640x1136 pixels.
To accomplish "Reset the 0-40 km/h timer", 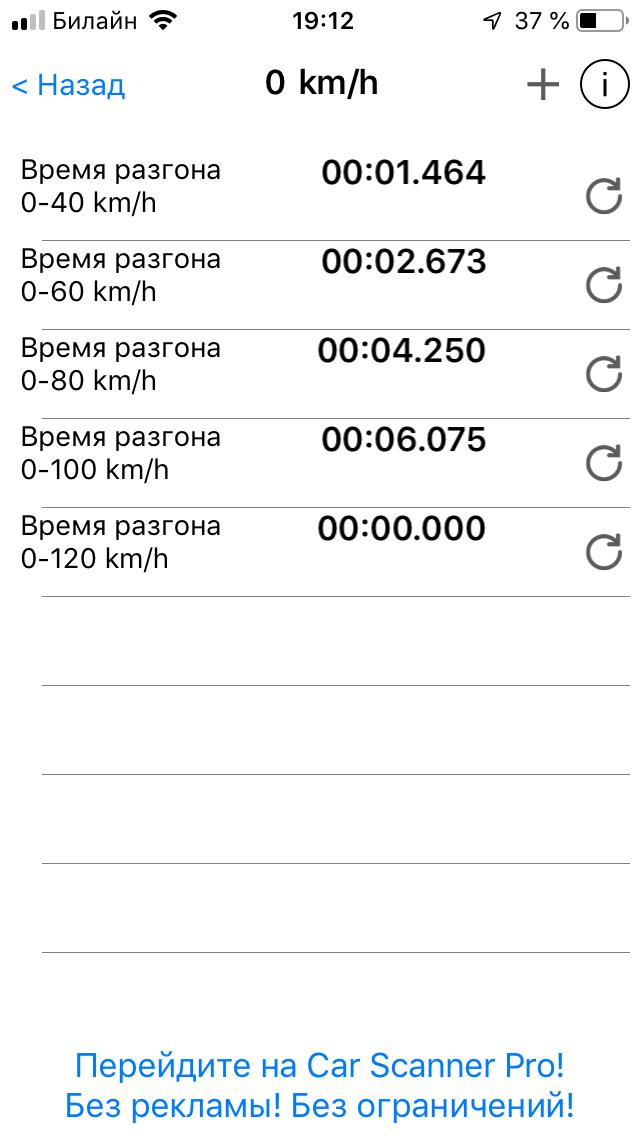I will click(604, 197).
